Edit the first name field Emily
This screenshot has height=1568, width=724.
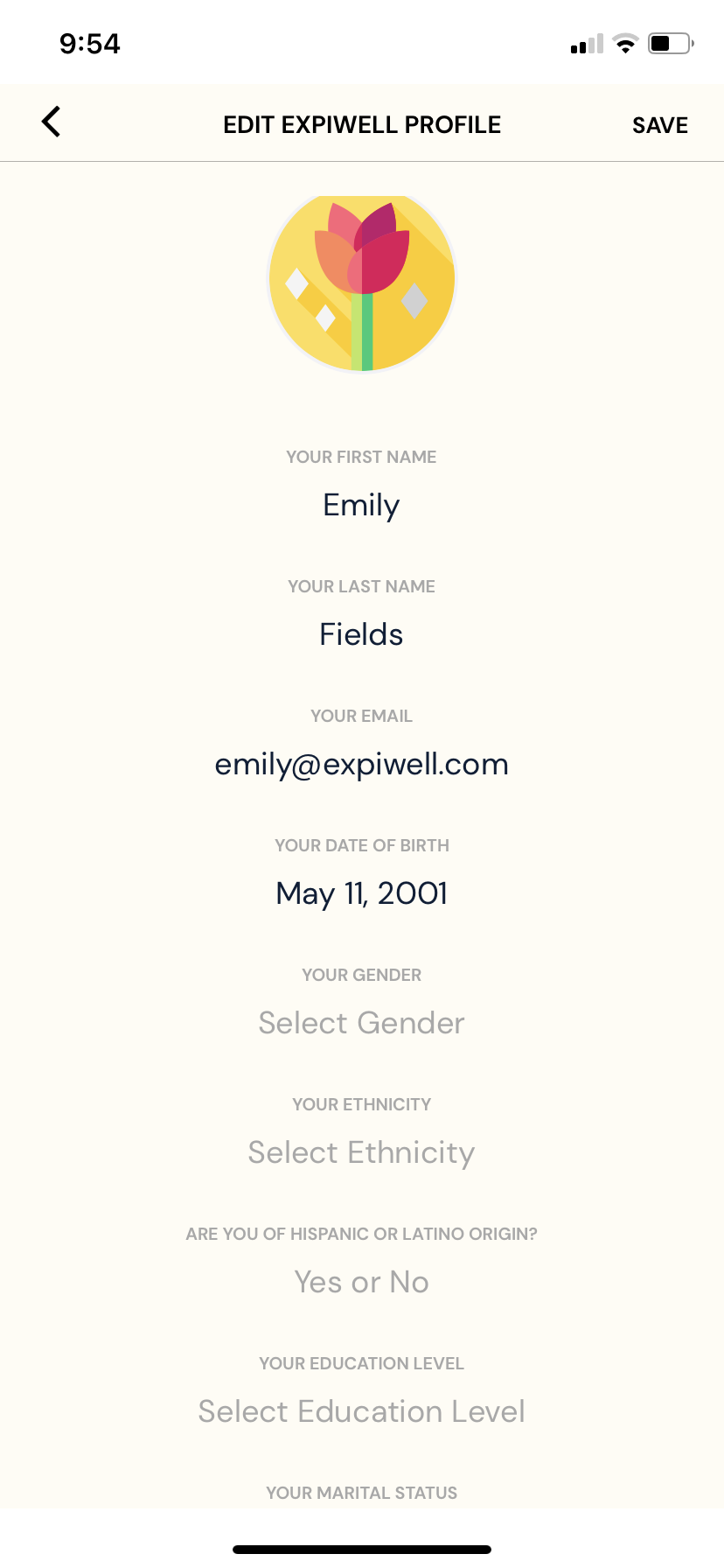[361, 505]
